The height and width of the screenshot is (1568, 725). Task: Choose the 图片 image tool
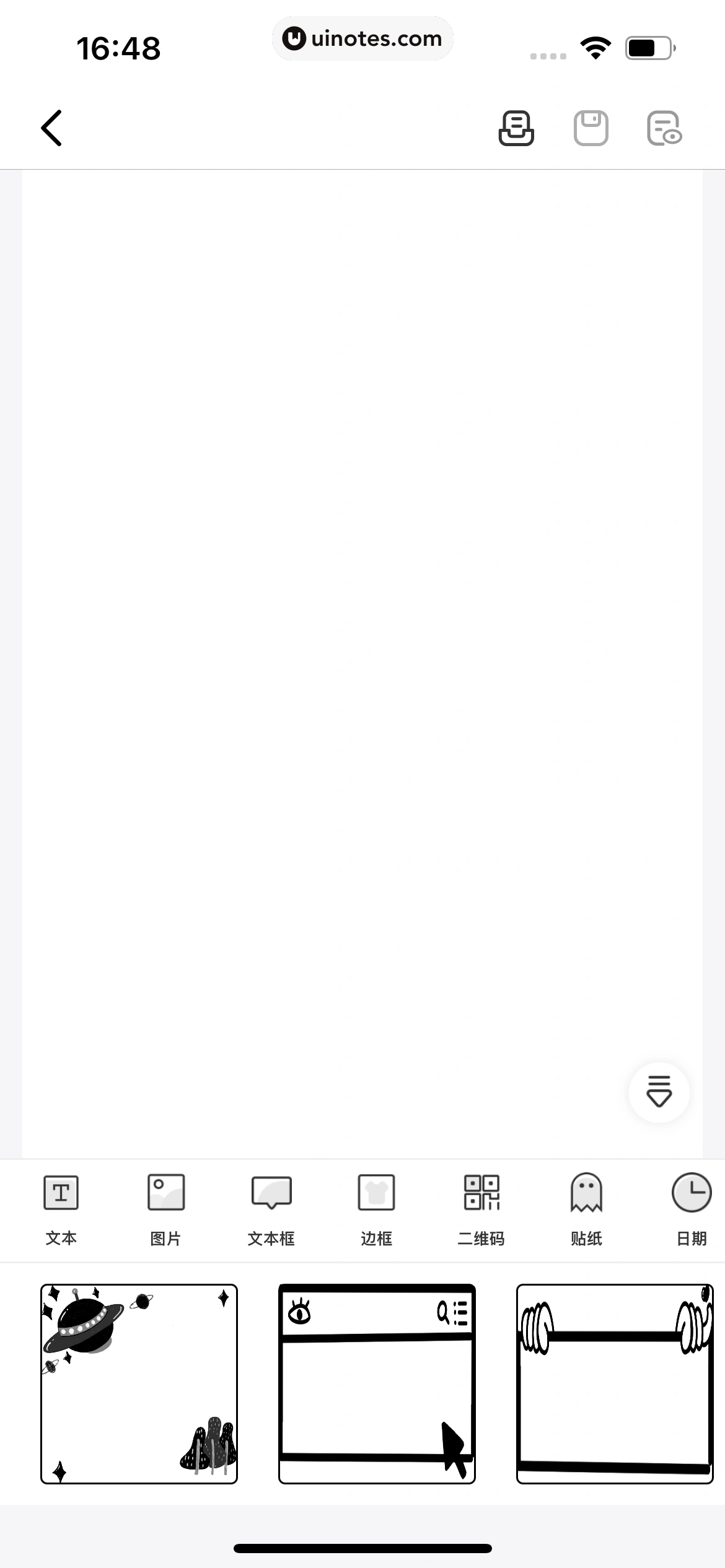coord(165,1208)
